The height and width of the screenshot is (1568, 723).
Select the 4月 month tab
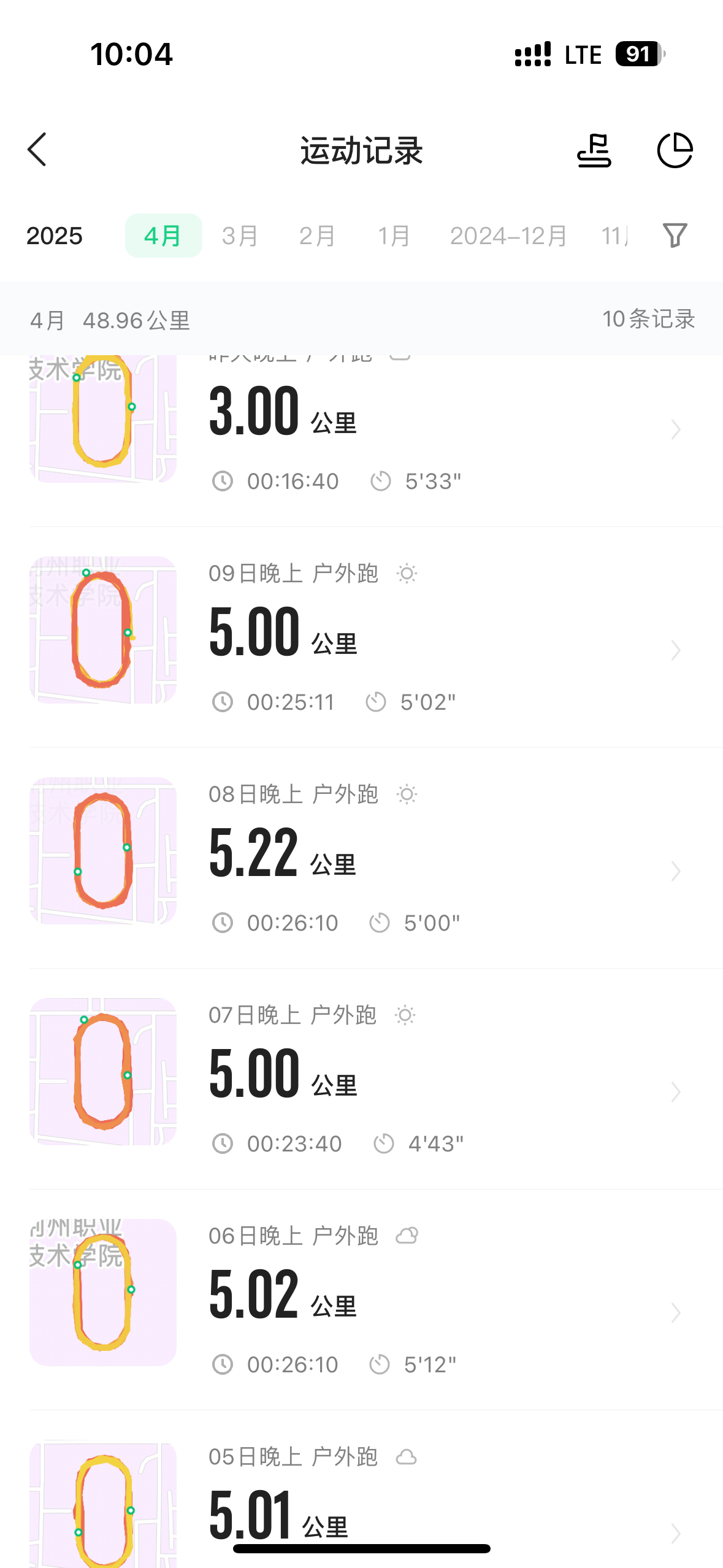163,236
